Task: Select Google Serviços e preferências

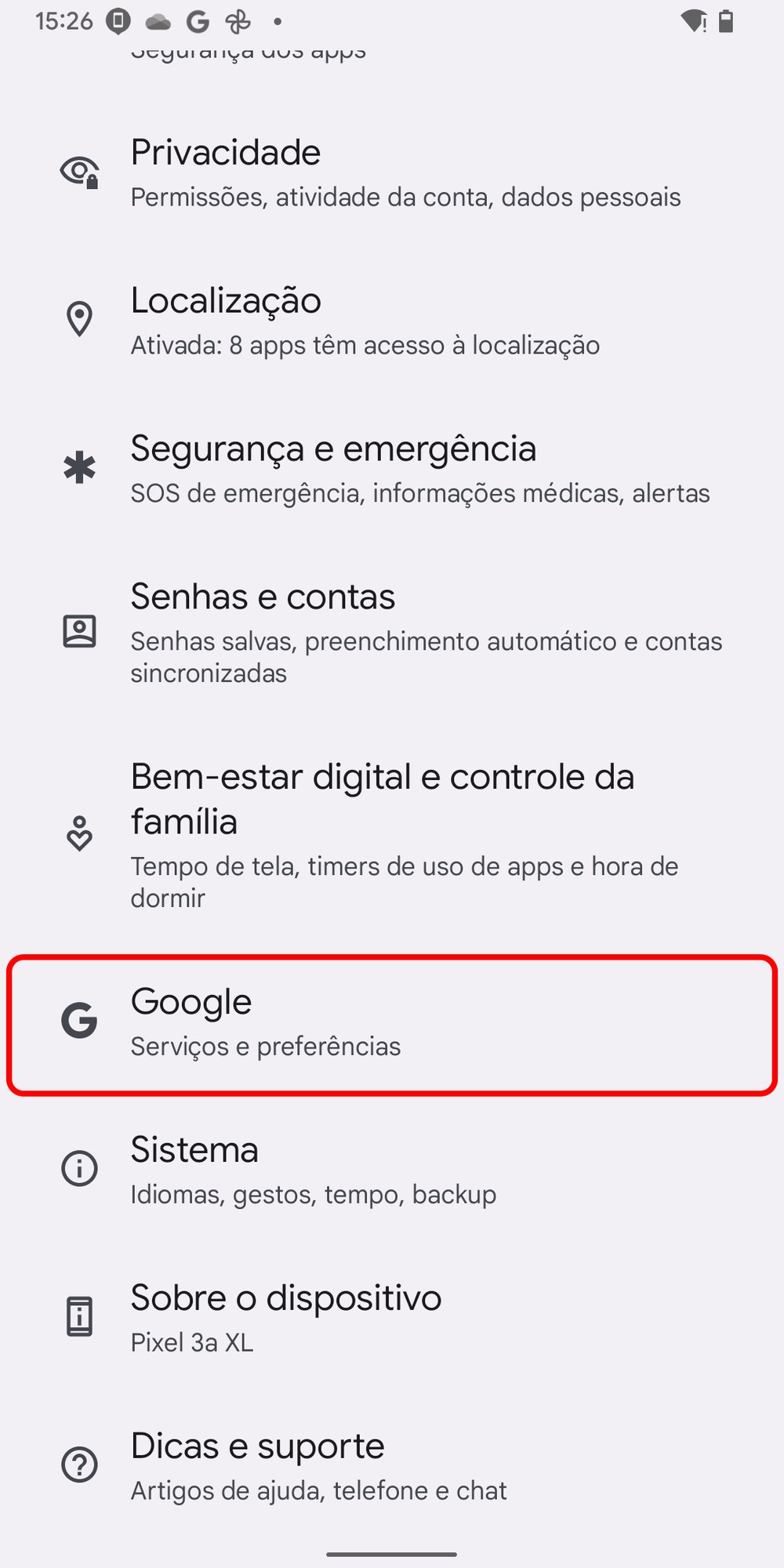Action: tap(392, 1023)
